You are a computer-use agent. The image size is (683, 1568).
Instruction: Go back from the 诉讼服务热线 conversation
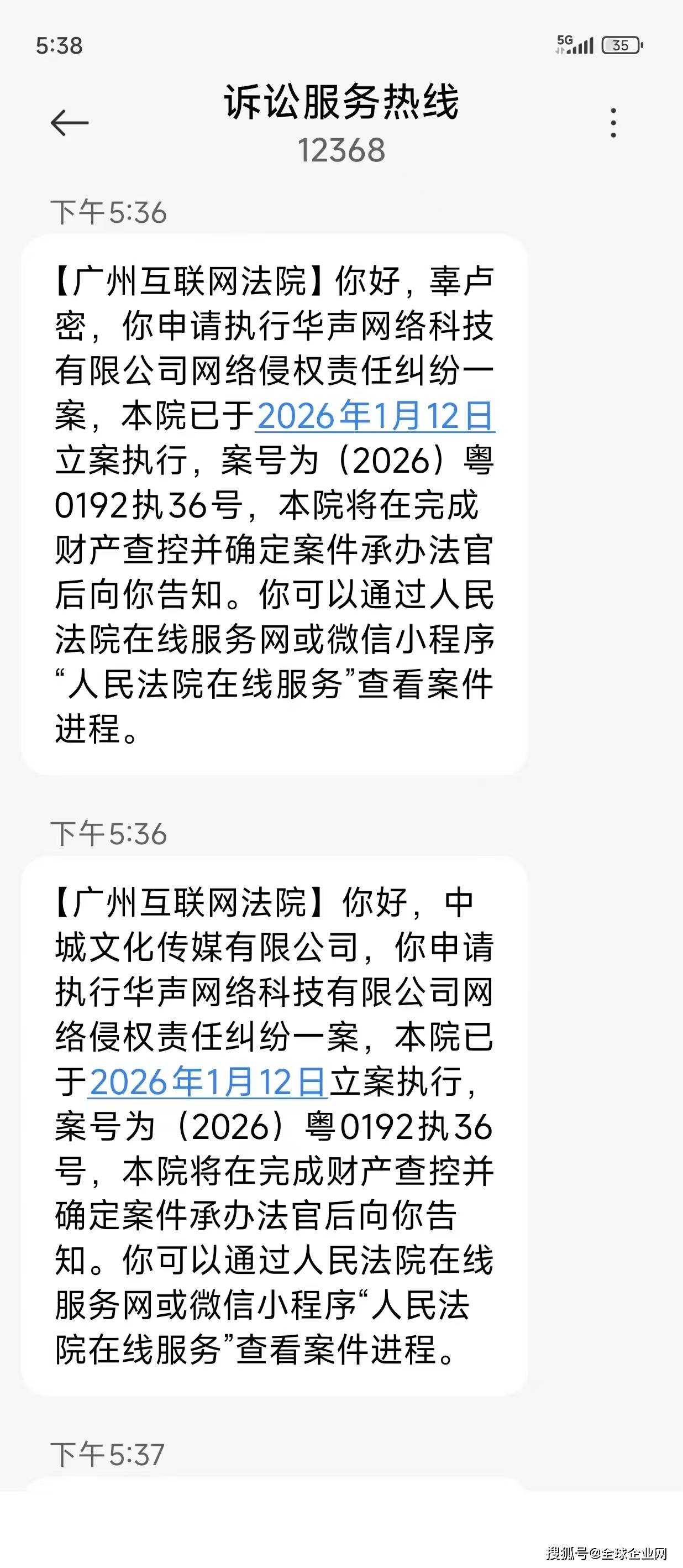click(69, 123)
